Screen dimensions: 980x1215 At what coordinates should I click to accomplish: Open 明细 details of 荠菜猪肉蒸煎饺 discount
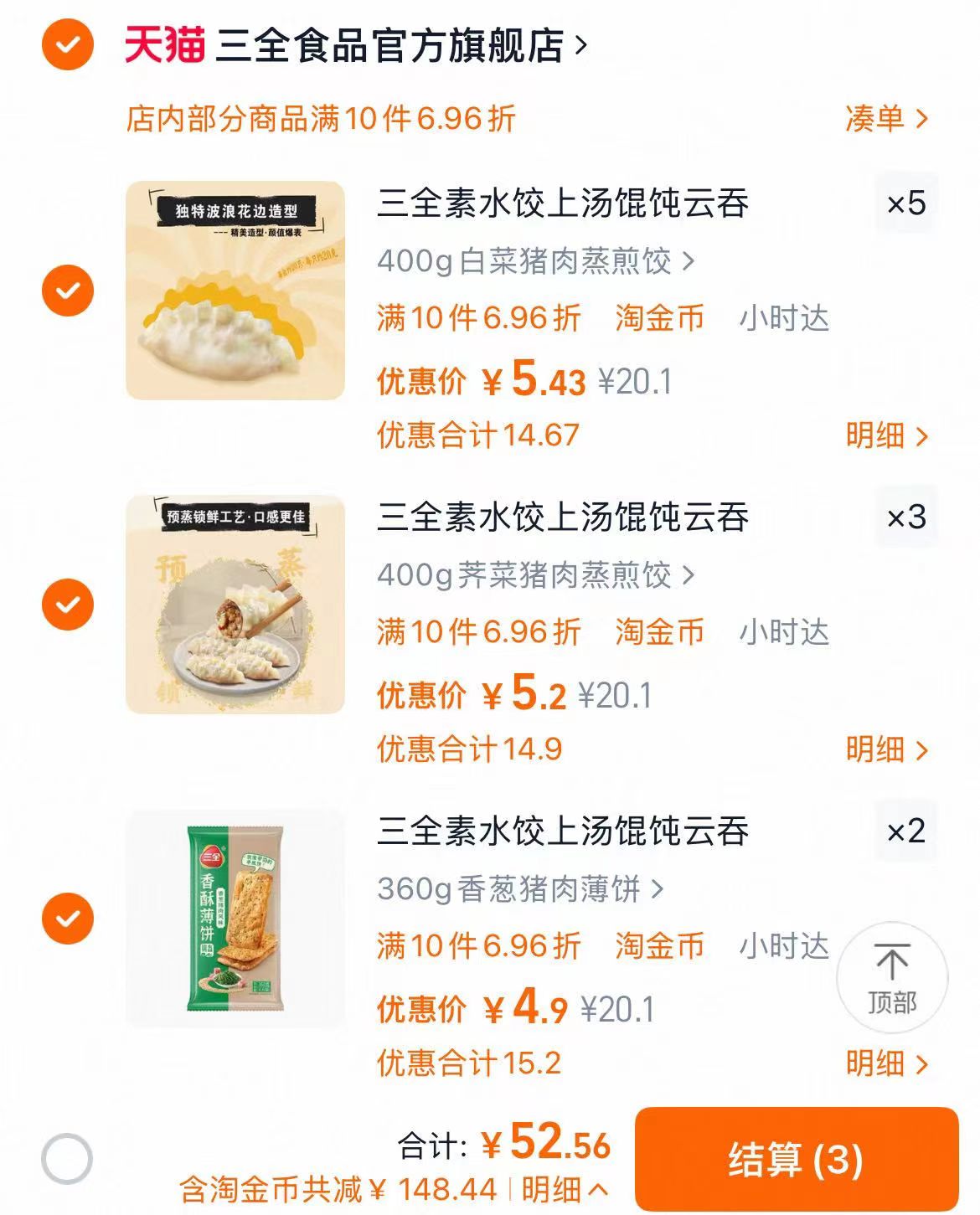885,749
